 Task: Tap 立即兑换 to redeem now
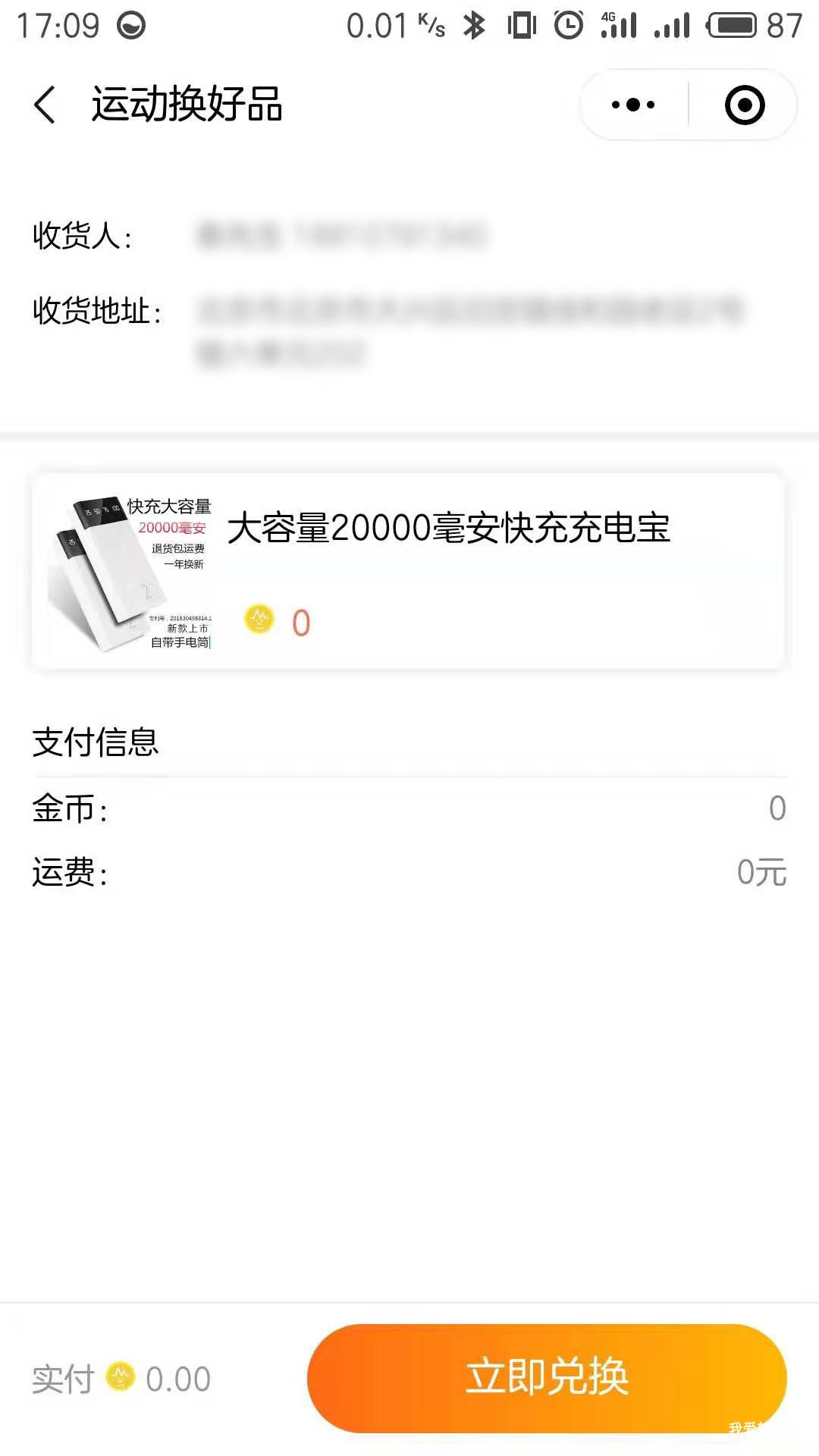tap(547, 1378)
